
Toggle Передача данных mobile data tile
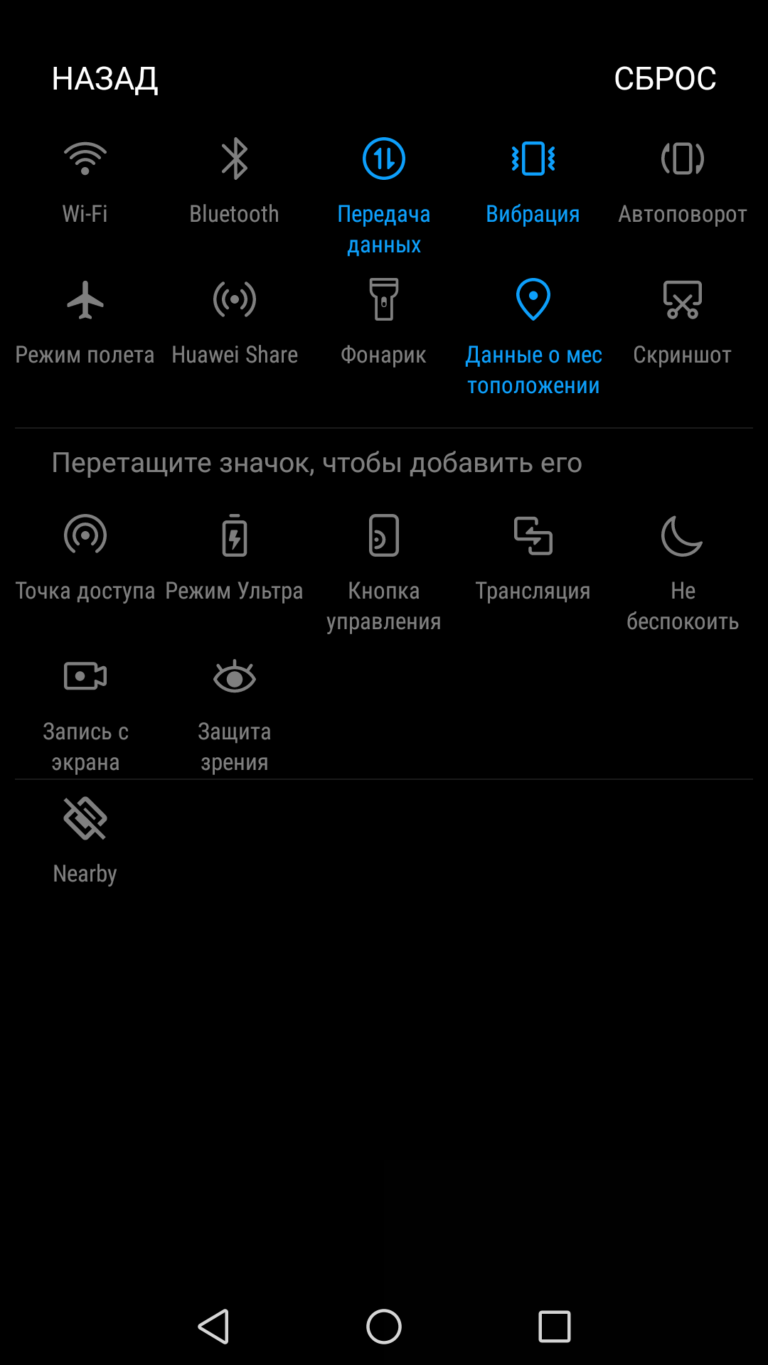pos(384,196)
